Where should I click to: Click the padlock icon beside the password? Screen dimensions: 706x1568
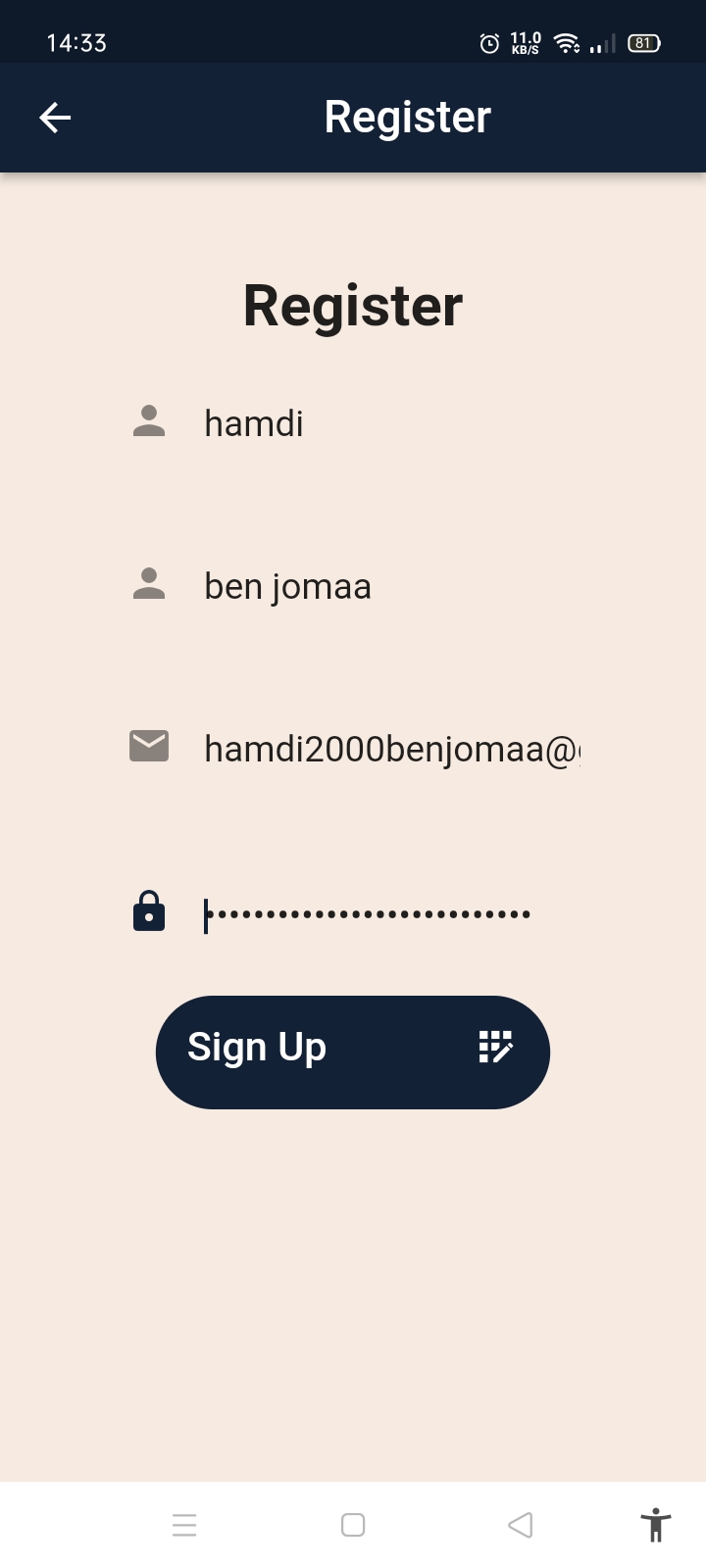click(x=148, y=911)
